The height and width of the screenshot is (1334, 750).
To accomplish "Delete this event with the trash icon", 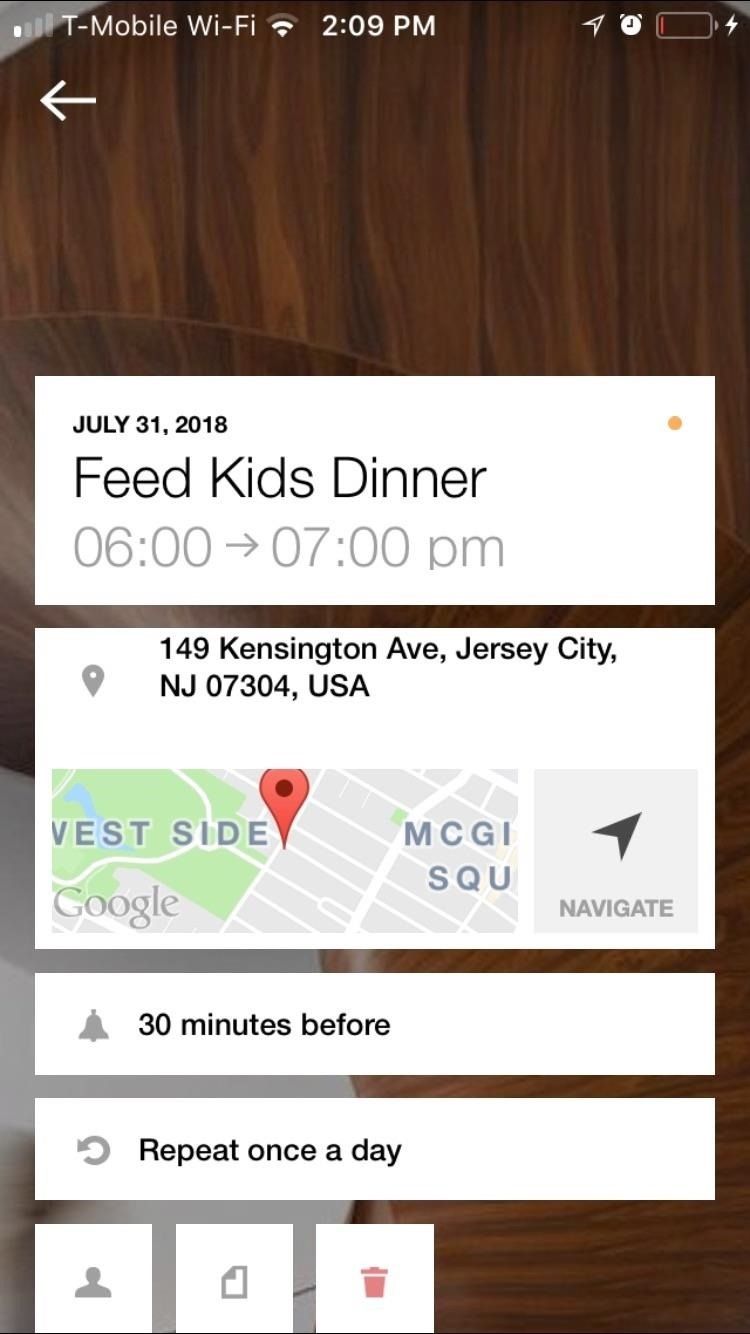I will pos(374,1282).
